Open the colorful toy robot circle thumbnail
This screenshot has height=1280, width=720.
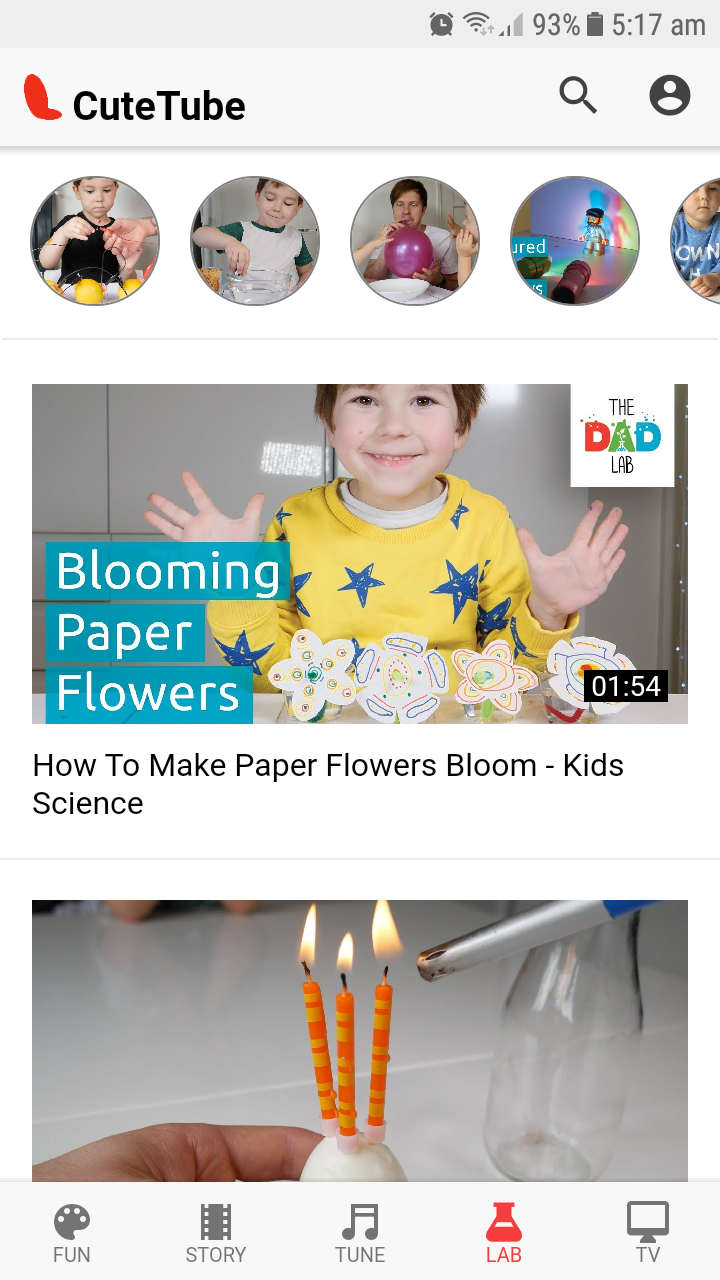pyautogui.click(x=575, y=241)
